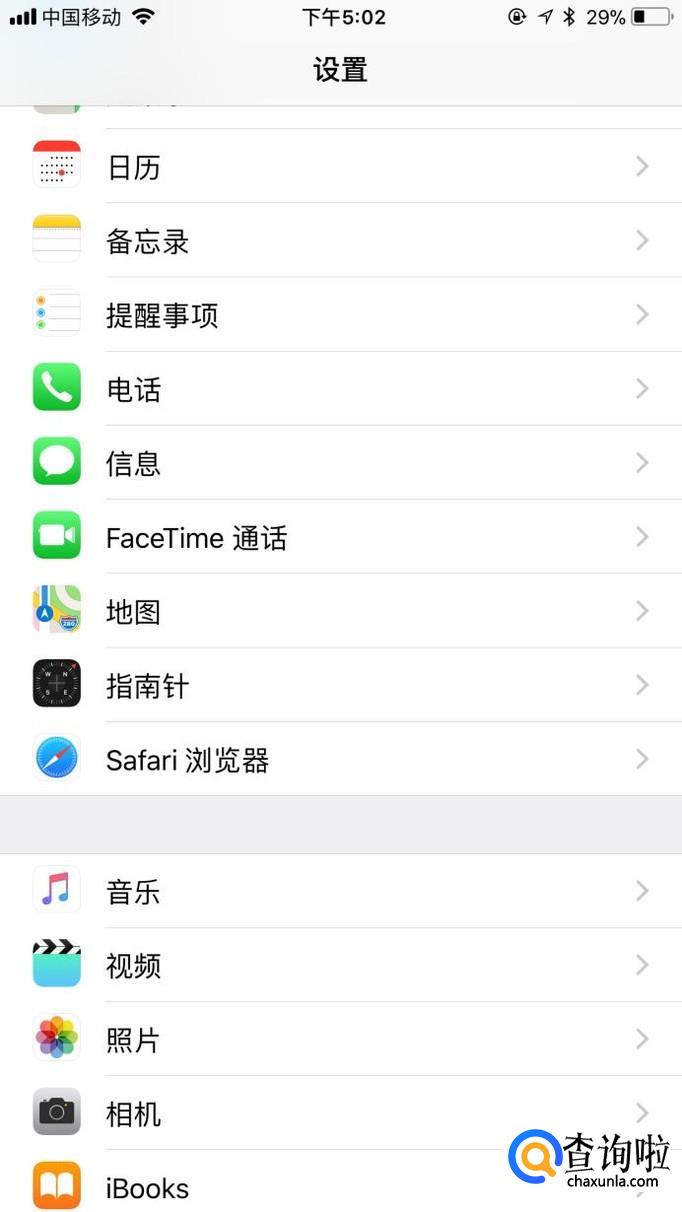Open FaceTime 通话 settings

[340, 537]
